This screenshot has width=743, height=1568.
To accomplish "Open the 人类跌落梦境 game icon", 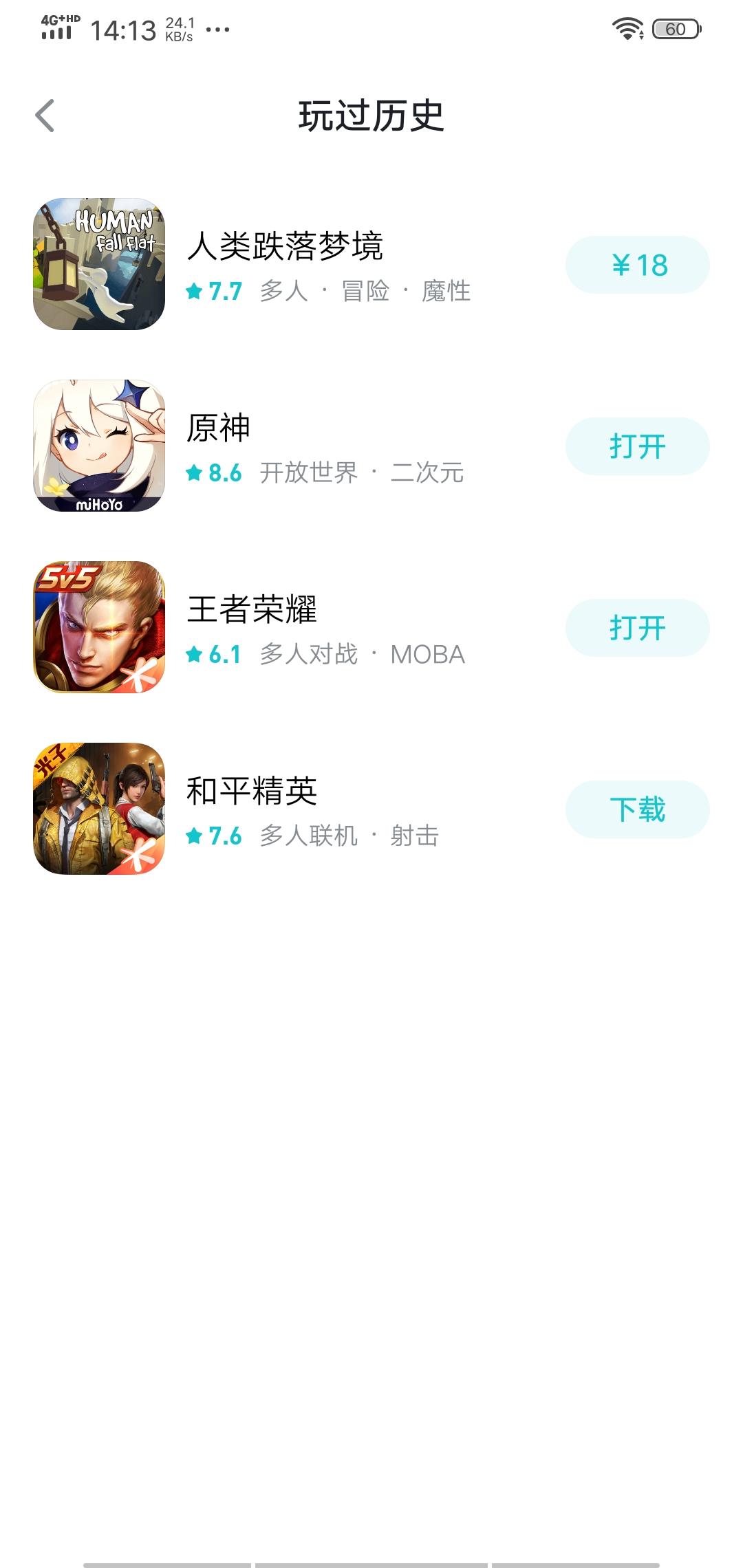I will click(98, 265).
